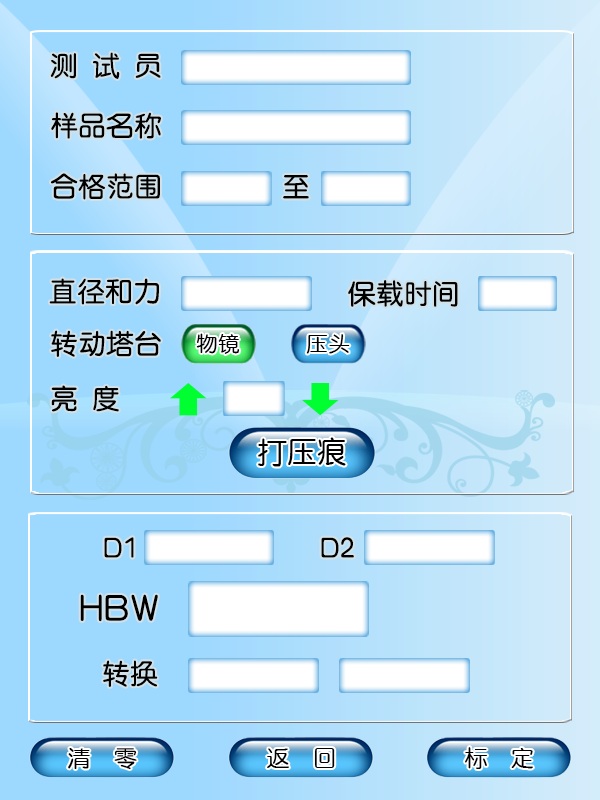The height and width of the screenshot is (800, 600).
Task: Start indentation with 打压痕 button
Action: (302, 453)
